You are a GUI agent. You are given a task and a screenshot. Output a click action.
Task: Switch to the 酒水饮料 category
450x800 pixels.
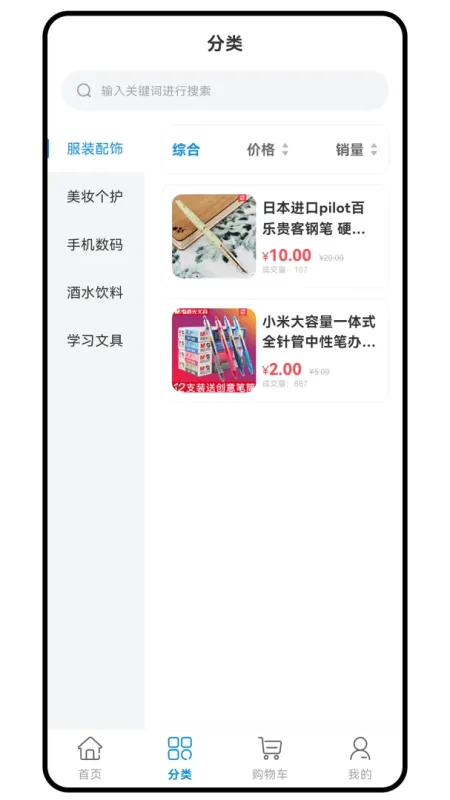click(x=96, y=292)
